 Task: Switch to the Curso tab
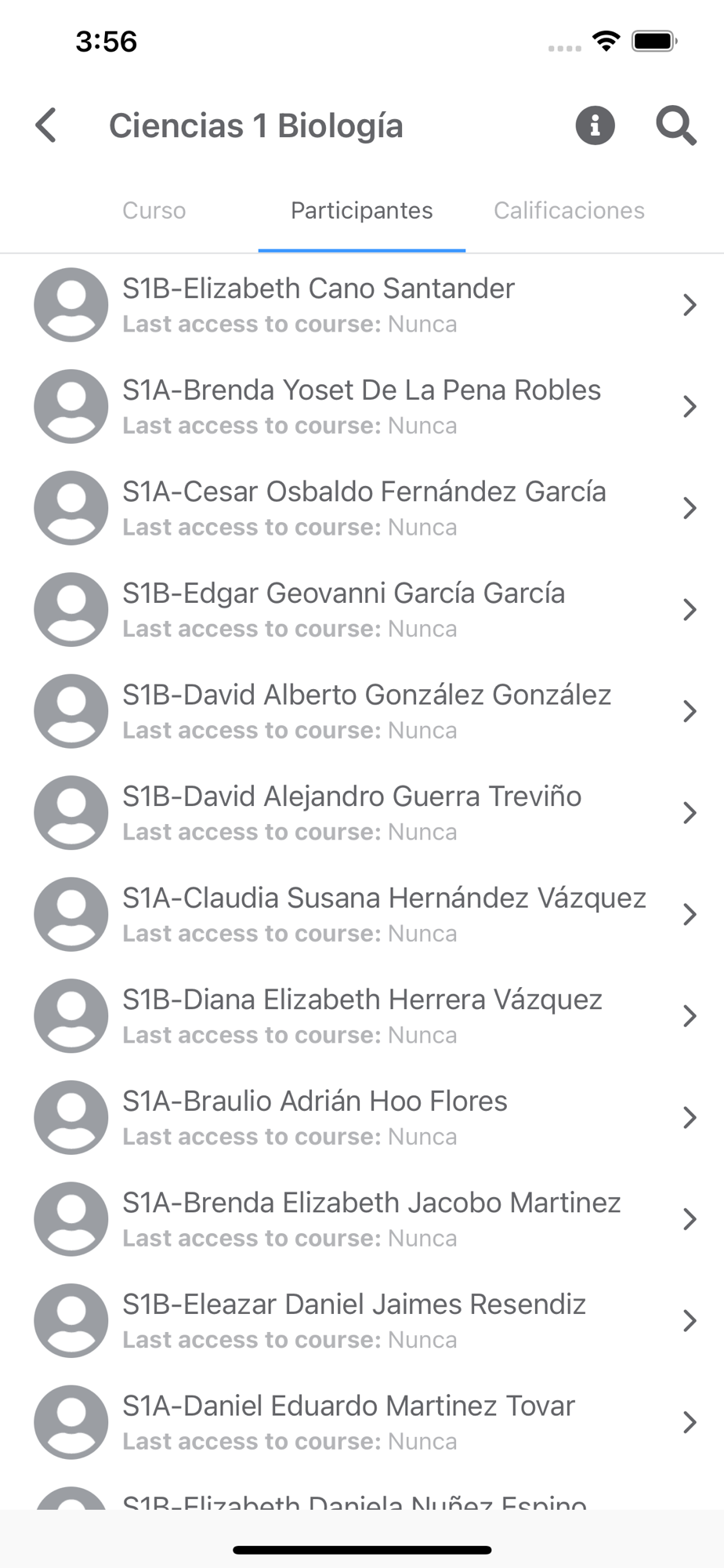(x=154, y=210)
